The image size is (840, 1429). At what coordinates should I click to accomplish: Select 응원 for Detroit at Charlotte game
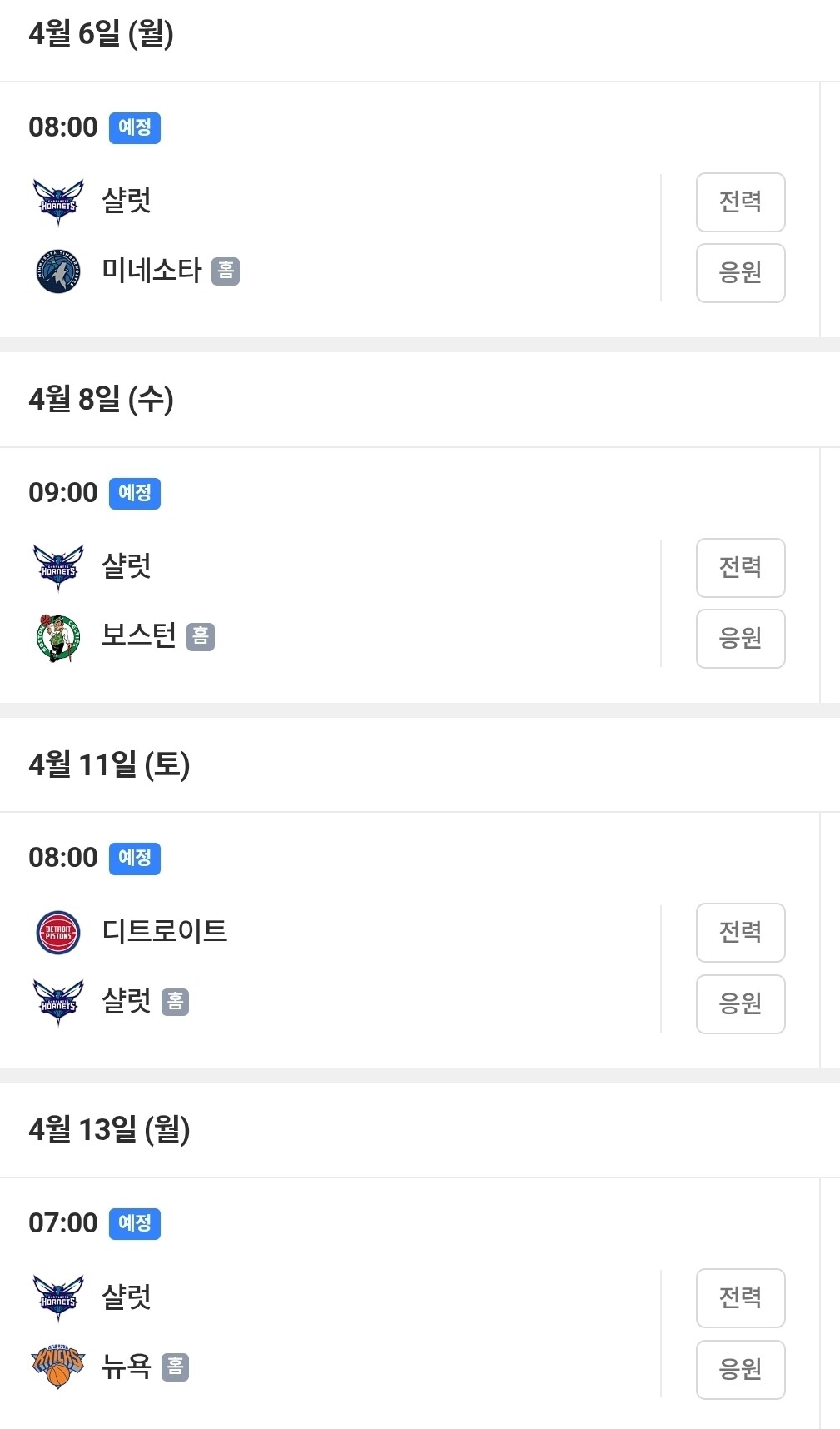click(x=740, y=1004)
